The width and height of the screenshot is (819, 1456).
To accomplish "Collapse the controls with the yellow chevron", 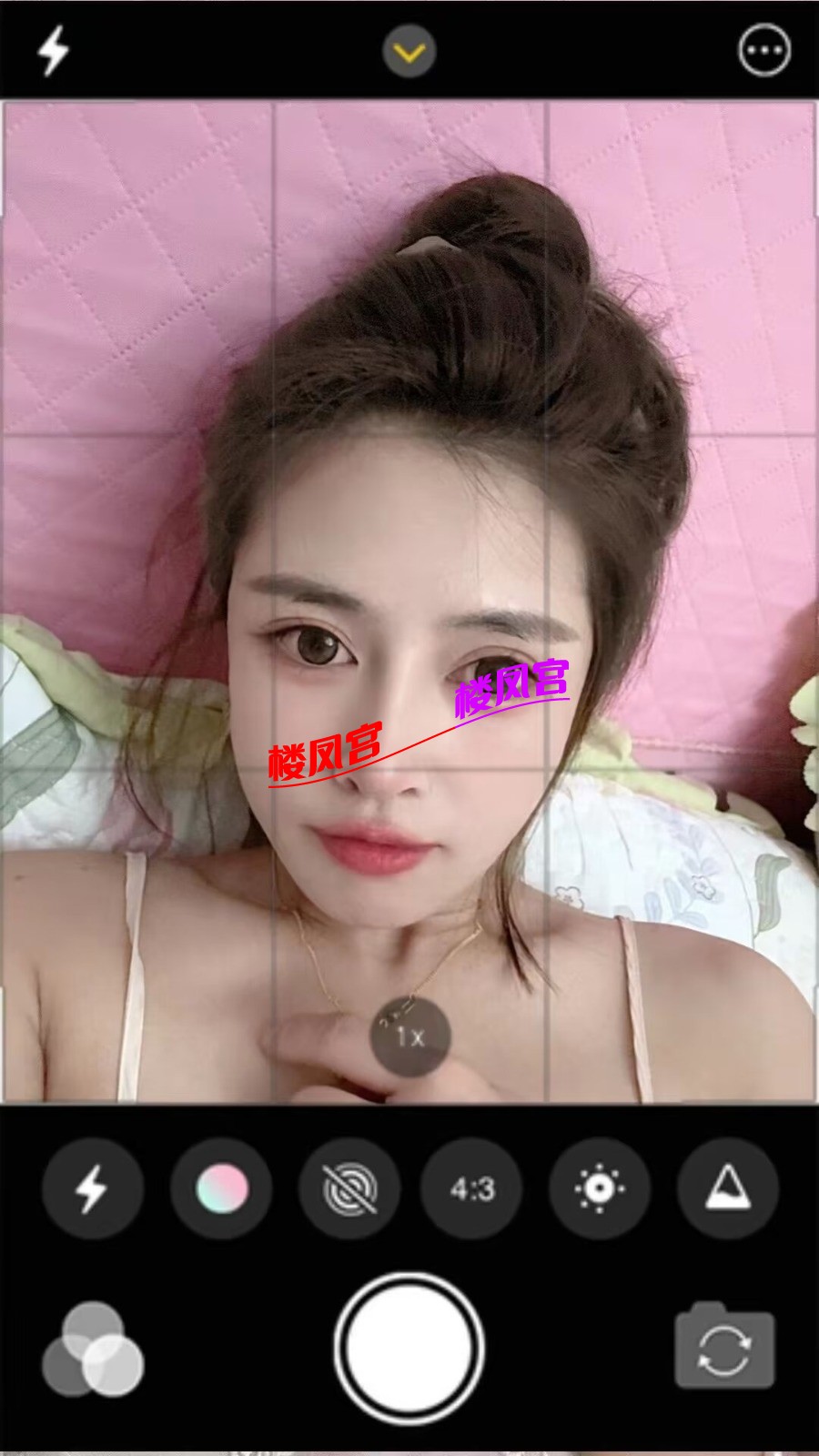I will 409,52.
